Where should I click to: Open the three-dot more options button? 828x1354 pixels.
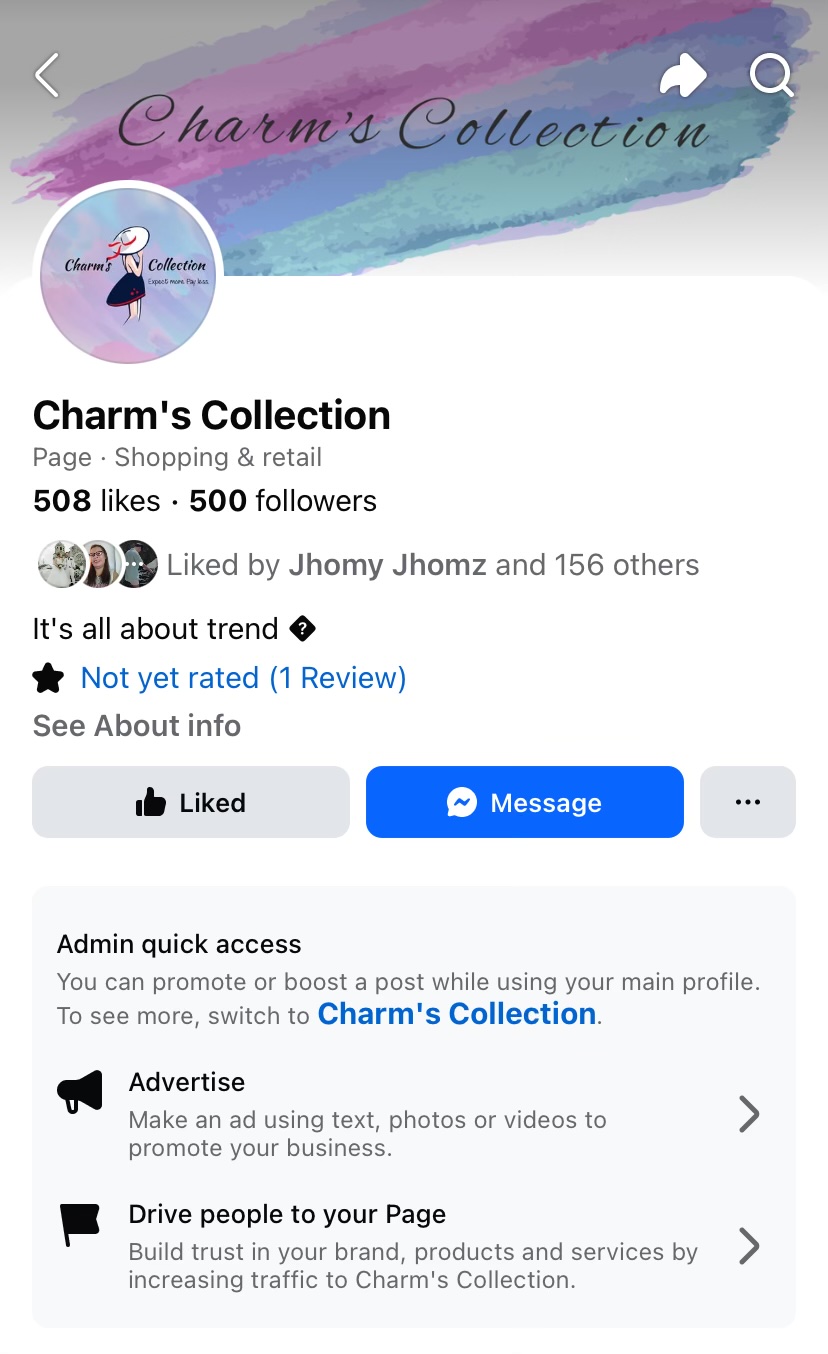(747, 802)
